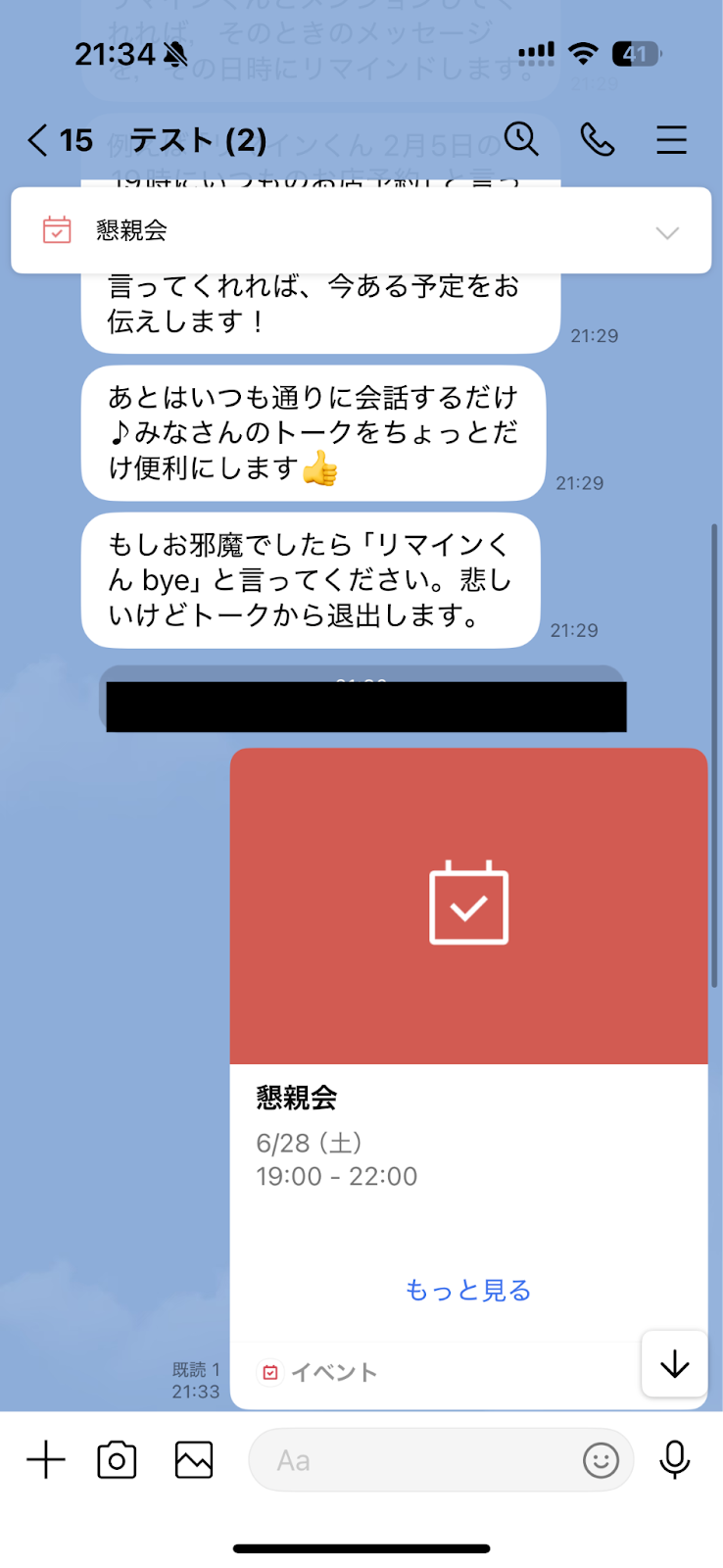Tap もっと見る on the event card
The height and width of the screenshot is (1568, 723).
click(467, 1291)
